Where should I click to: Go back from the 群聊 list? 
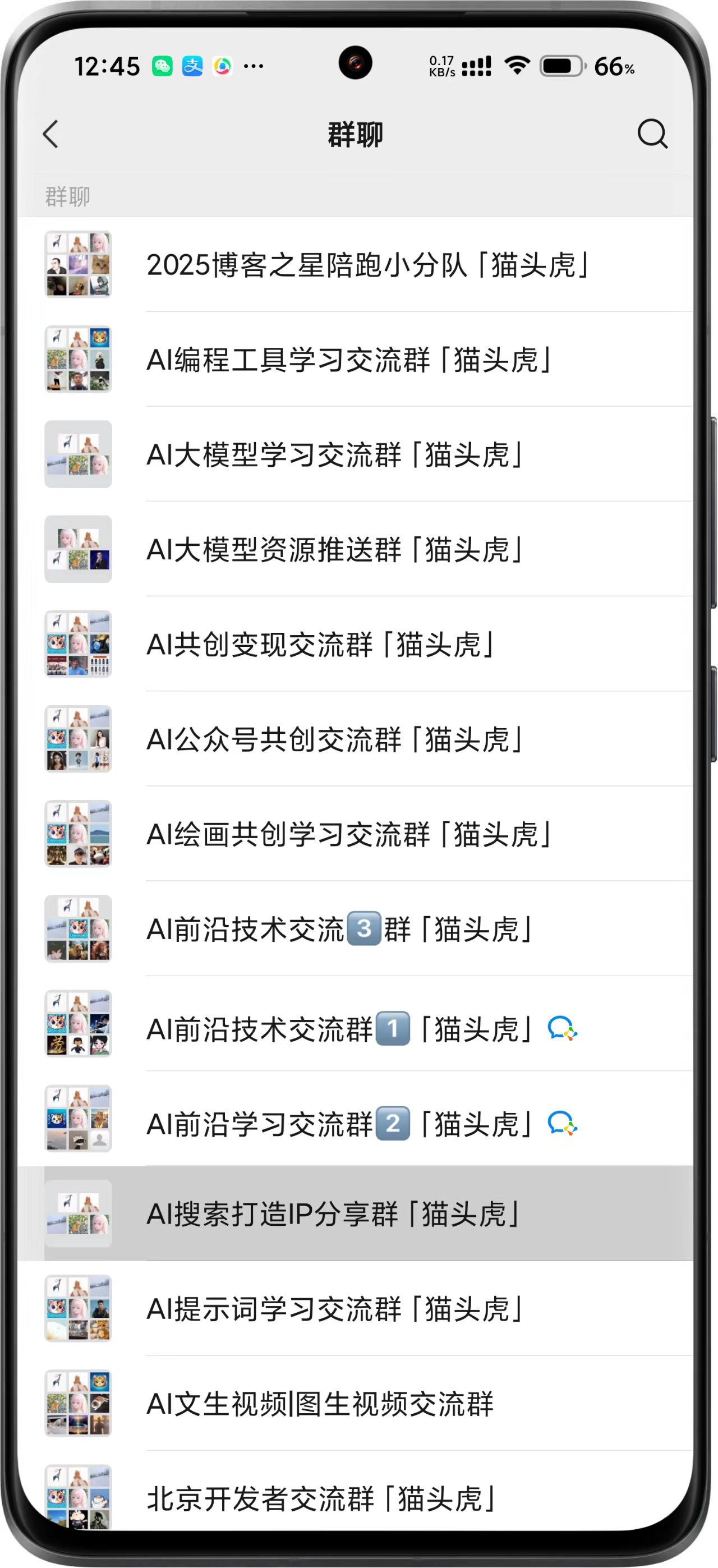pyautogui.click(x=51, y=134)
